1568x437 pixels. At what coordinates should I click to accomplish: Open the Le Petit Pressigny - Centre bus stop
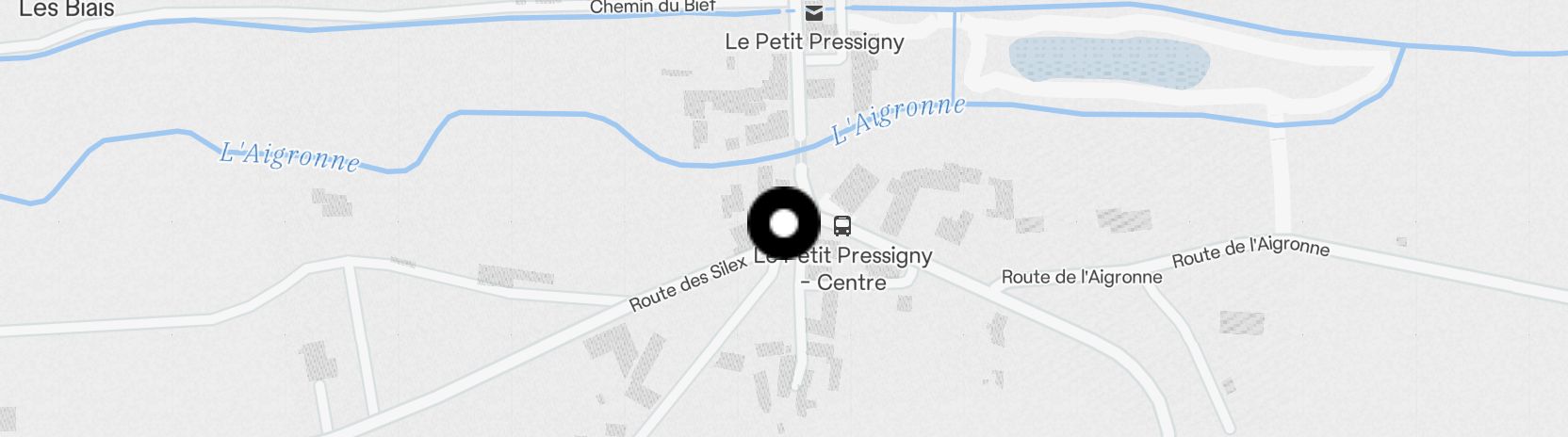[842, 226]
